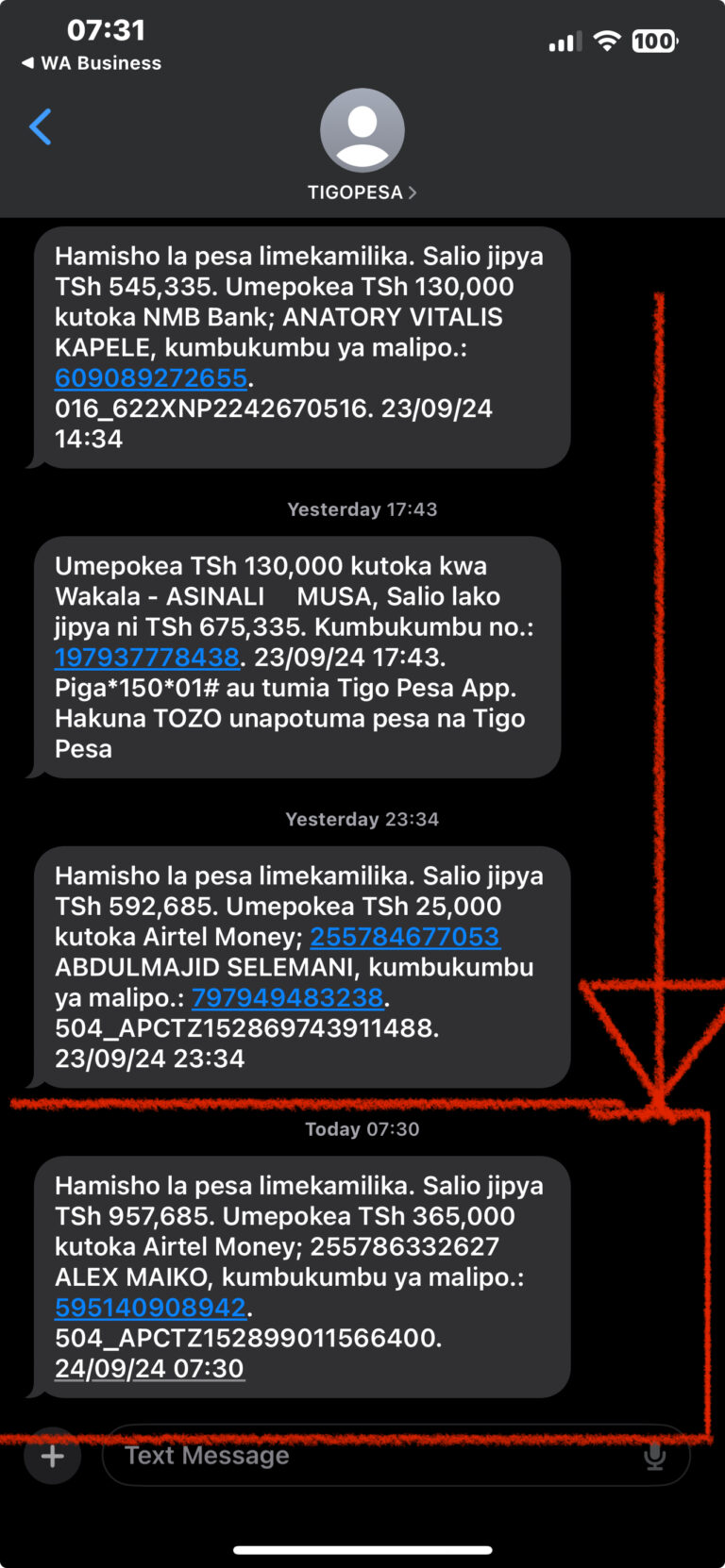Return to WA Business app

(x=92, y=63)
